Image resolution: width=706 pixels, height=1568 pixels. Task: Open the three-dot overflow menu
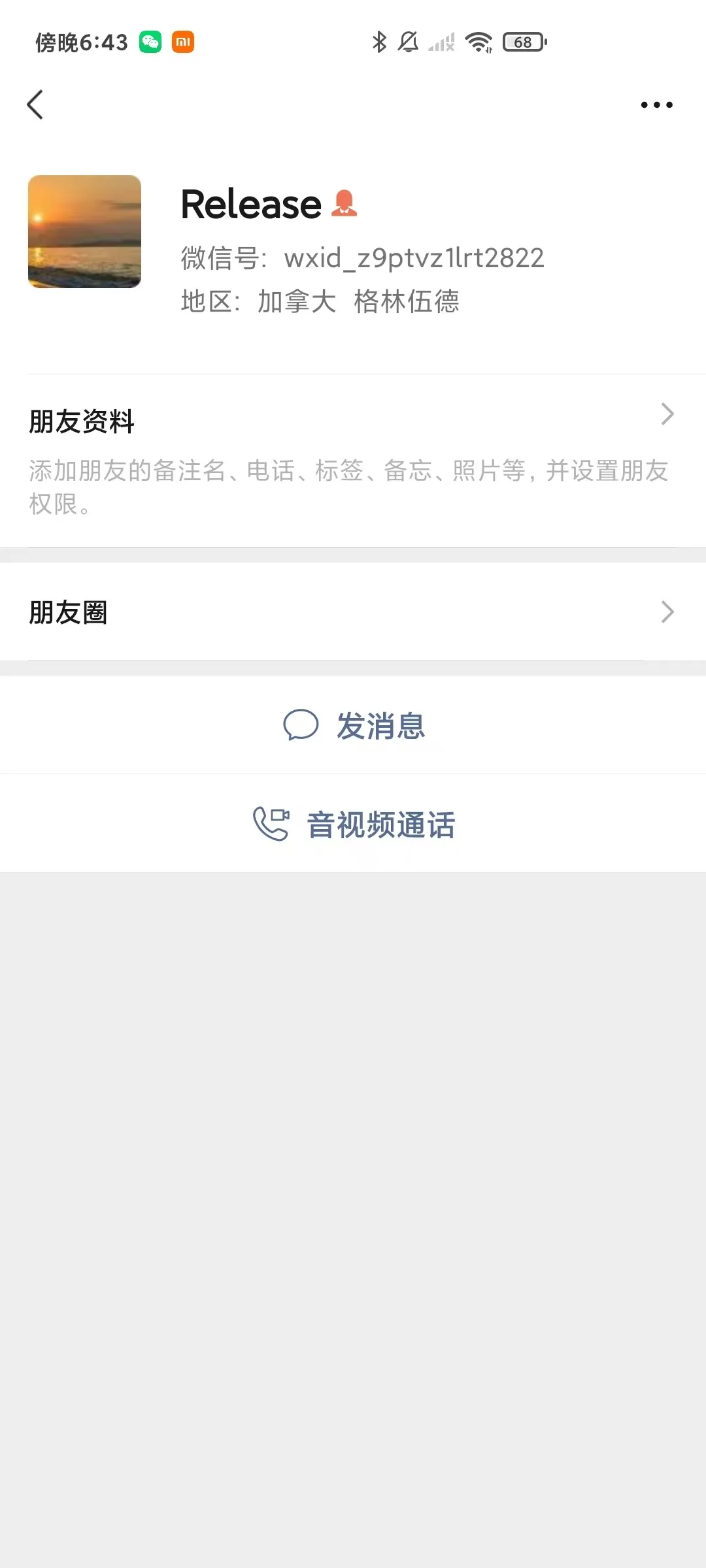click(x=656, y=105)
